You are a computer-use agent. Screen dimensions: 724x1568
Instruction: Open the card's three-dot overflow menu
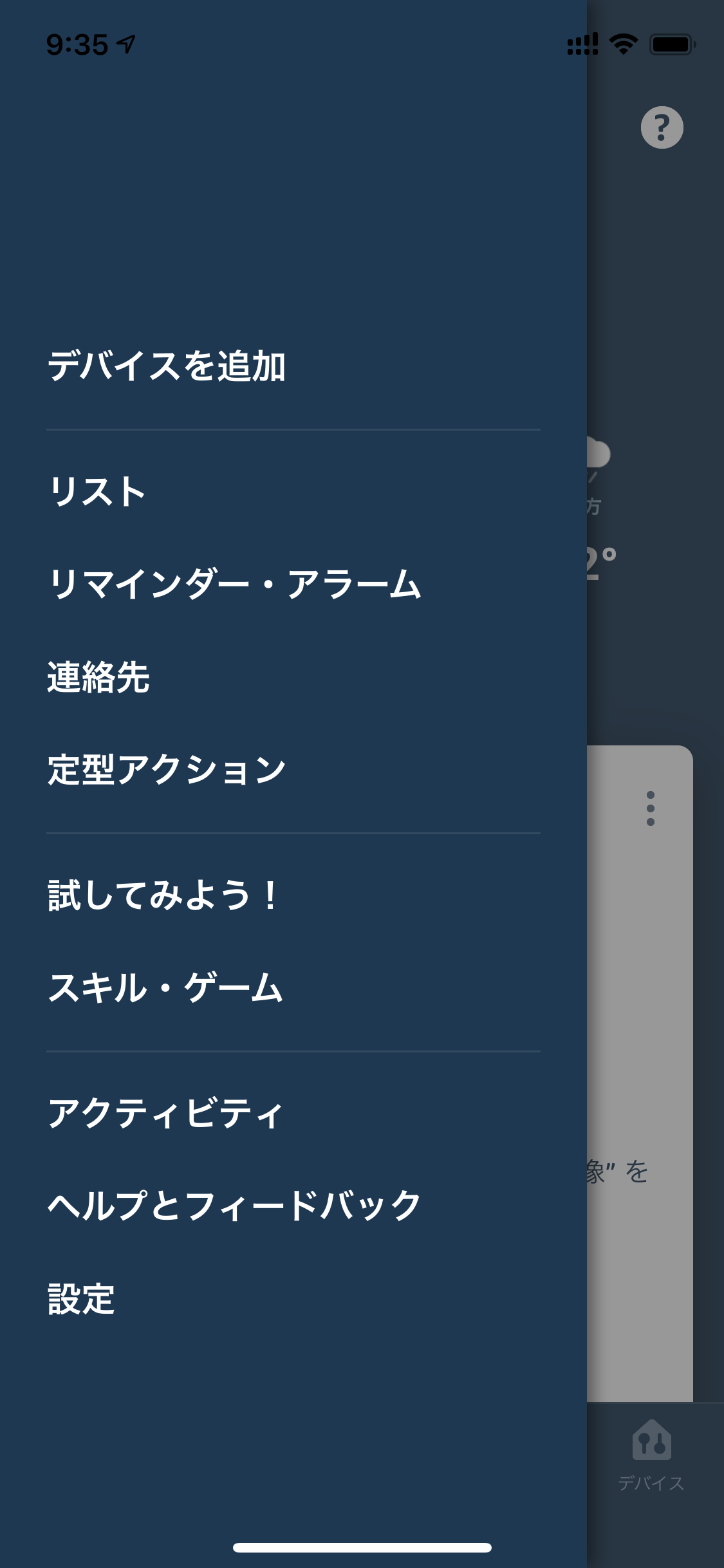[651, 808]
